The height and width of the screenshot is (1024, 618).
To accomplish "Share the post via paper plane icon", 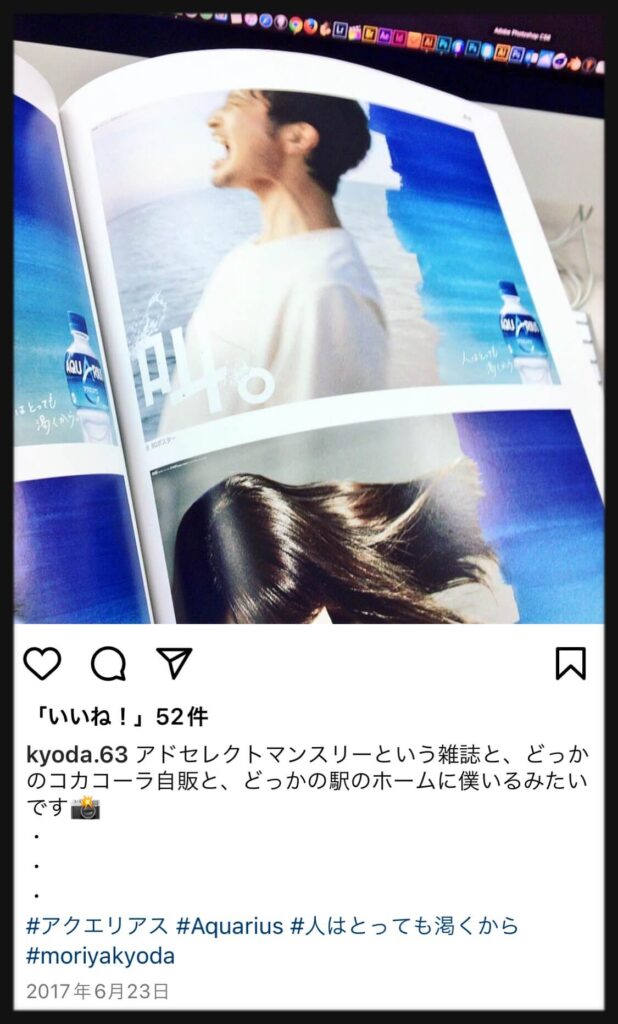I will (173, 662).
